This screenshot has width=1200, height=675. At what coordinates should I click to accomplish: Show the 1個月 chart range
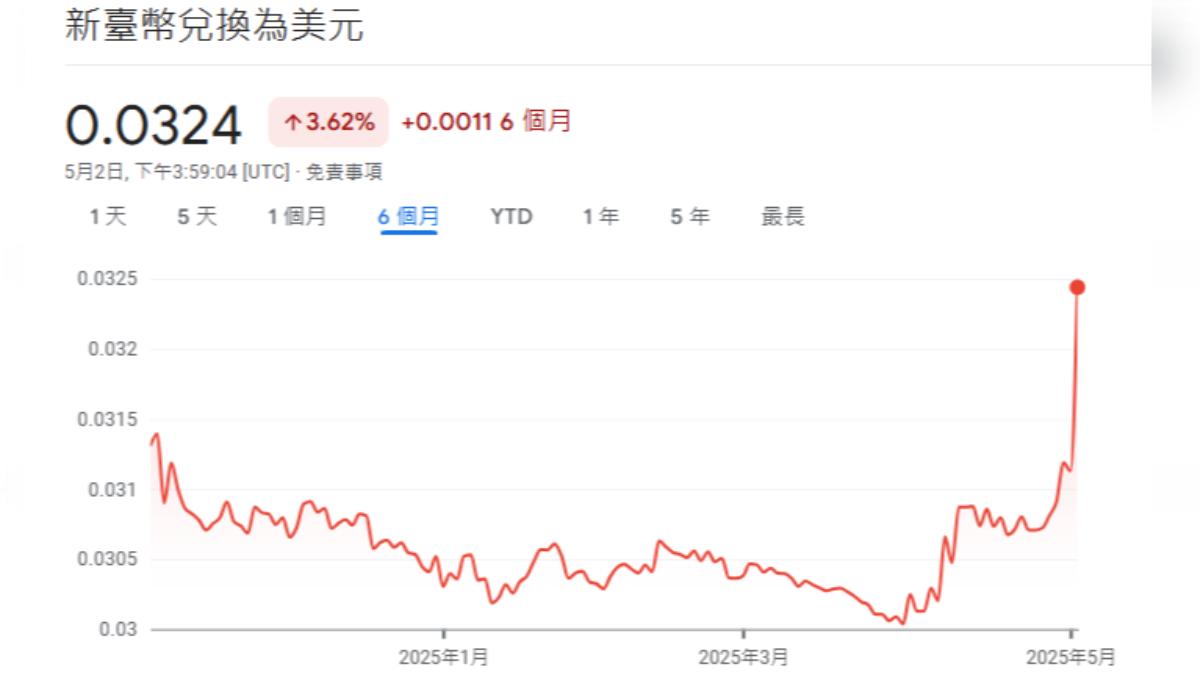pos(296,217)
